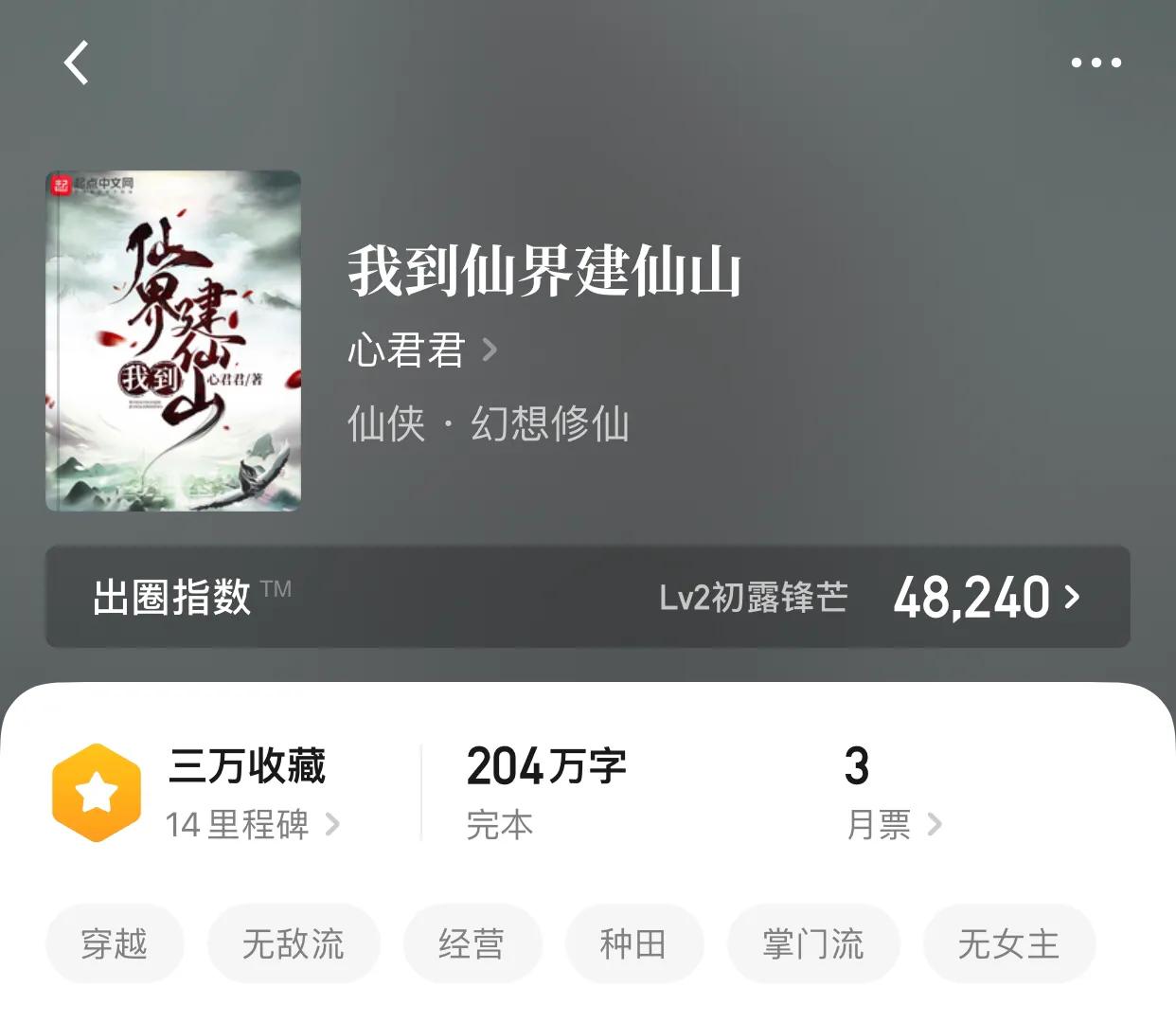Open the 月票 monthly ticket page
The image size is (1176, 1023).
pos(894,824)
